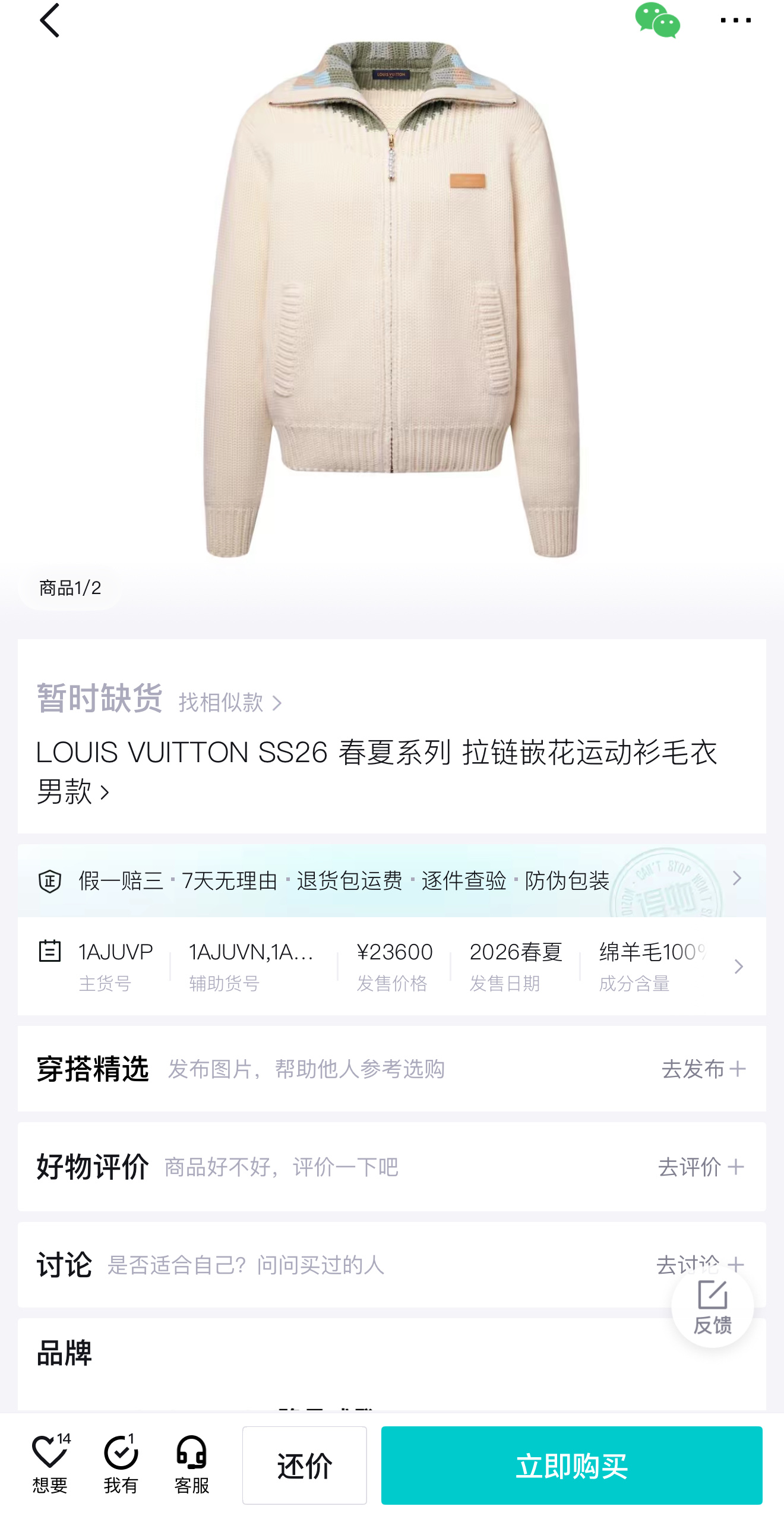Tap 还价 to make an offer
This screenshot has height=1519, width=784.
click(x=305, y=1465)
